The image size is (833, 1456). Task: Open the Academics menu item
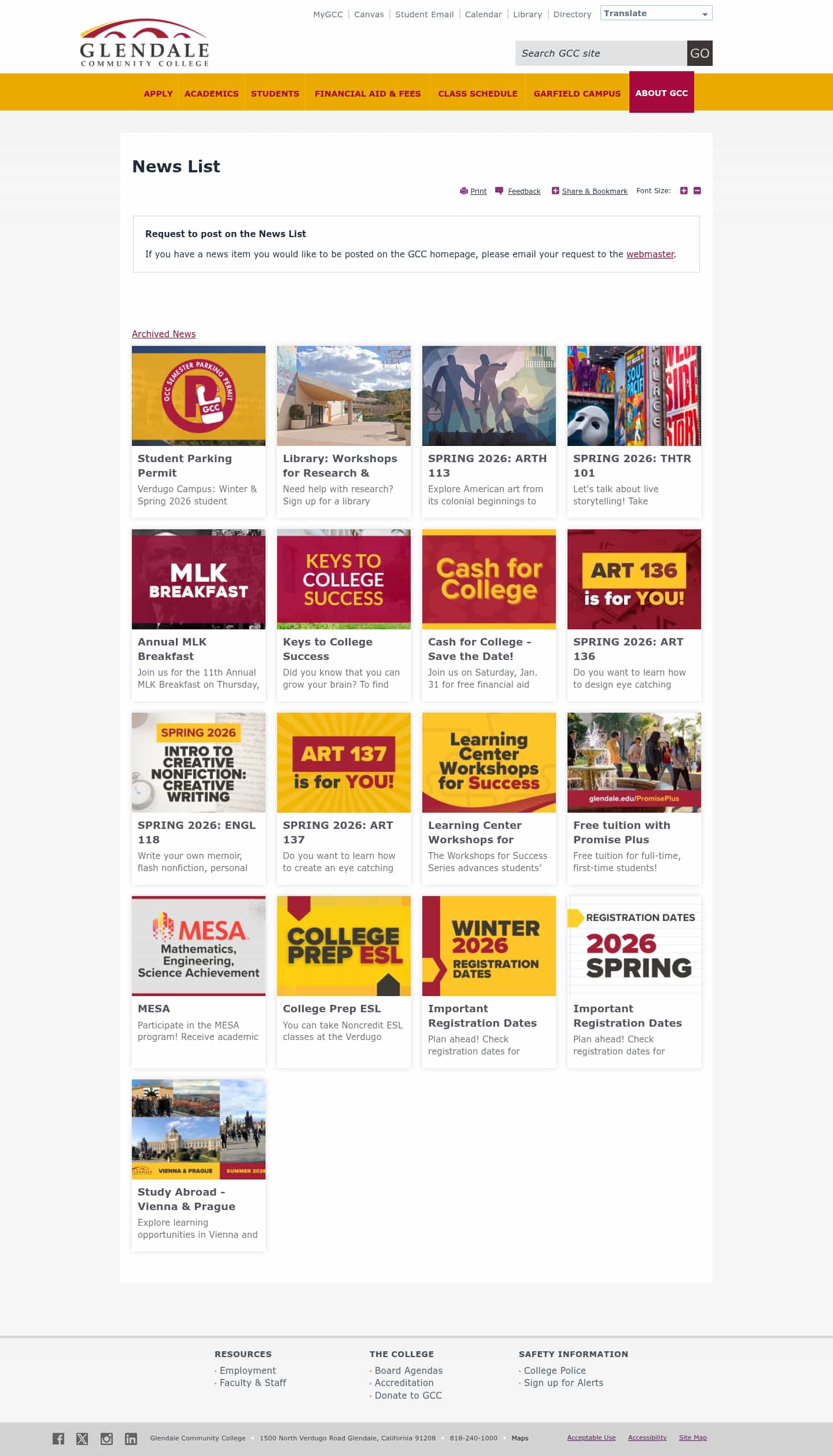pyautogui.click(x=211, y=94)
